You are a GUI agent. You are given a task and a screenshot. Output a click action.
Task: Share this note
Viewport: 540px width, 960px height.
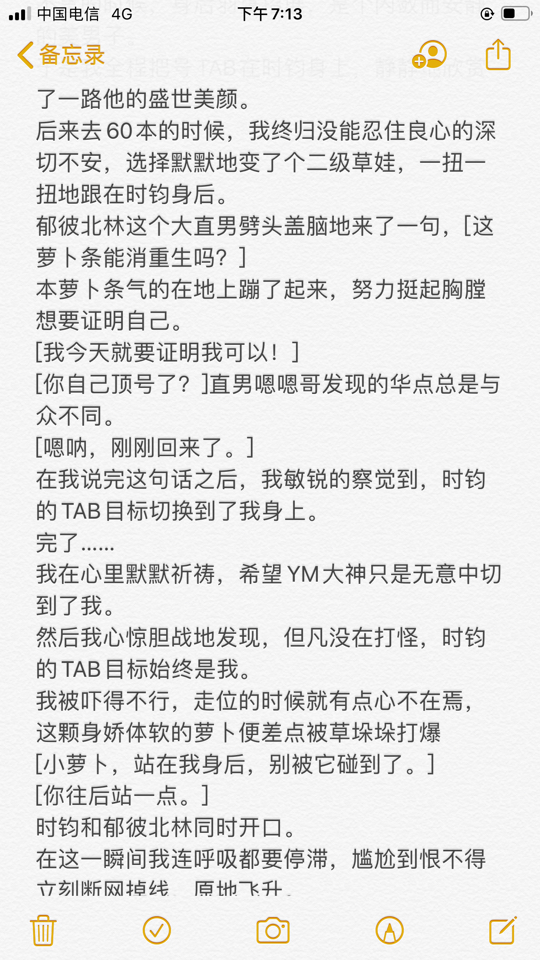498,54
